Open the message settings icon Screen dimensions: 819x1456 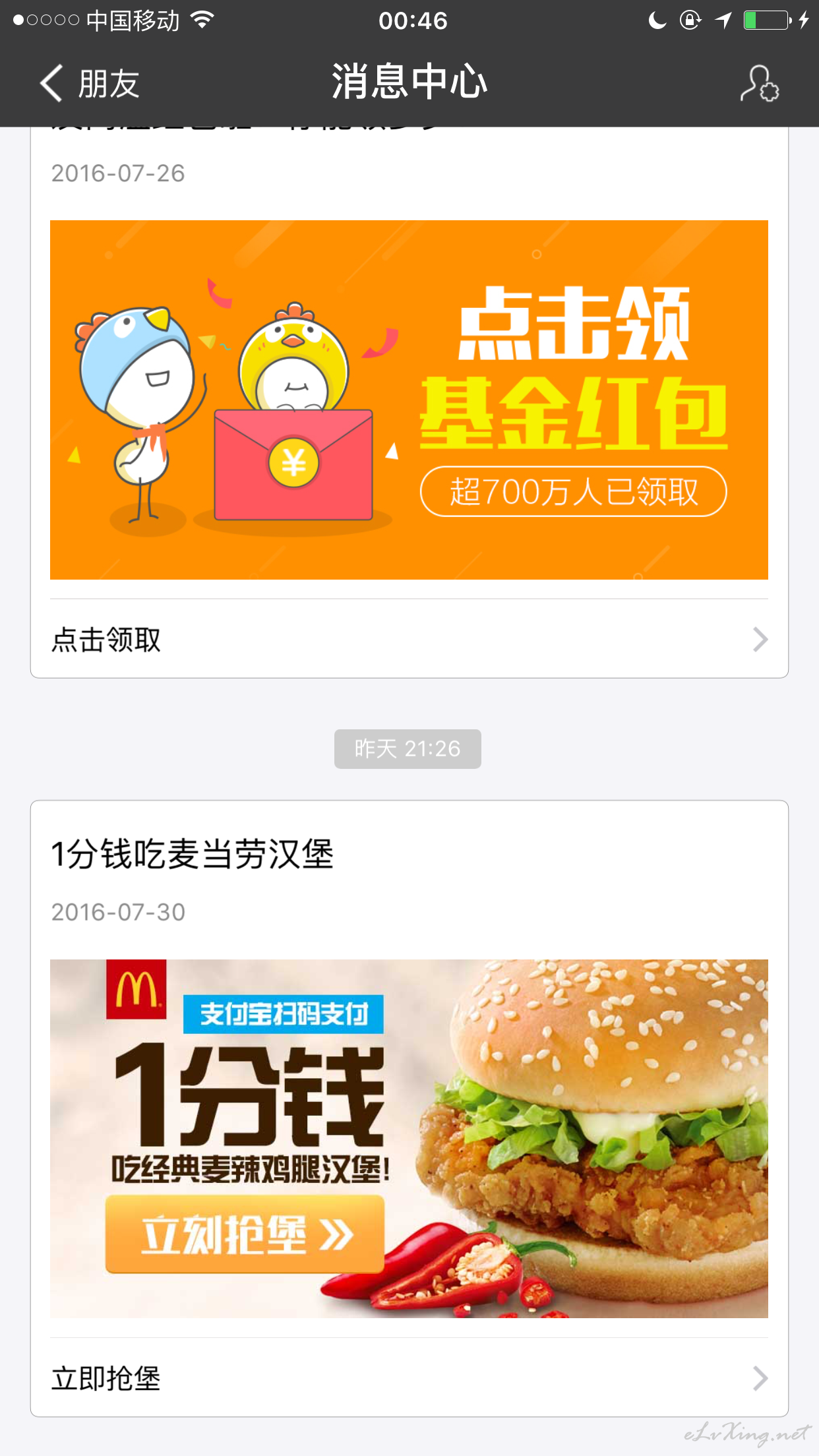tap(759, 84)
